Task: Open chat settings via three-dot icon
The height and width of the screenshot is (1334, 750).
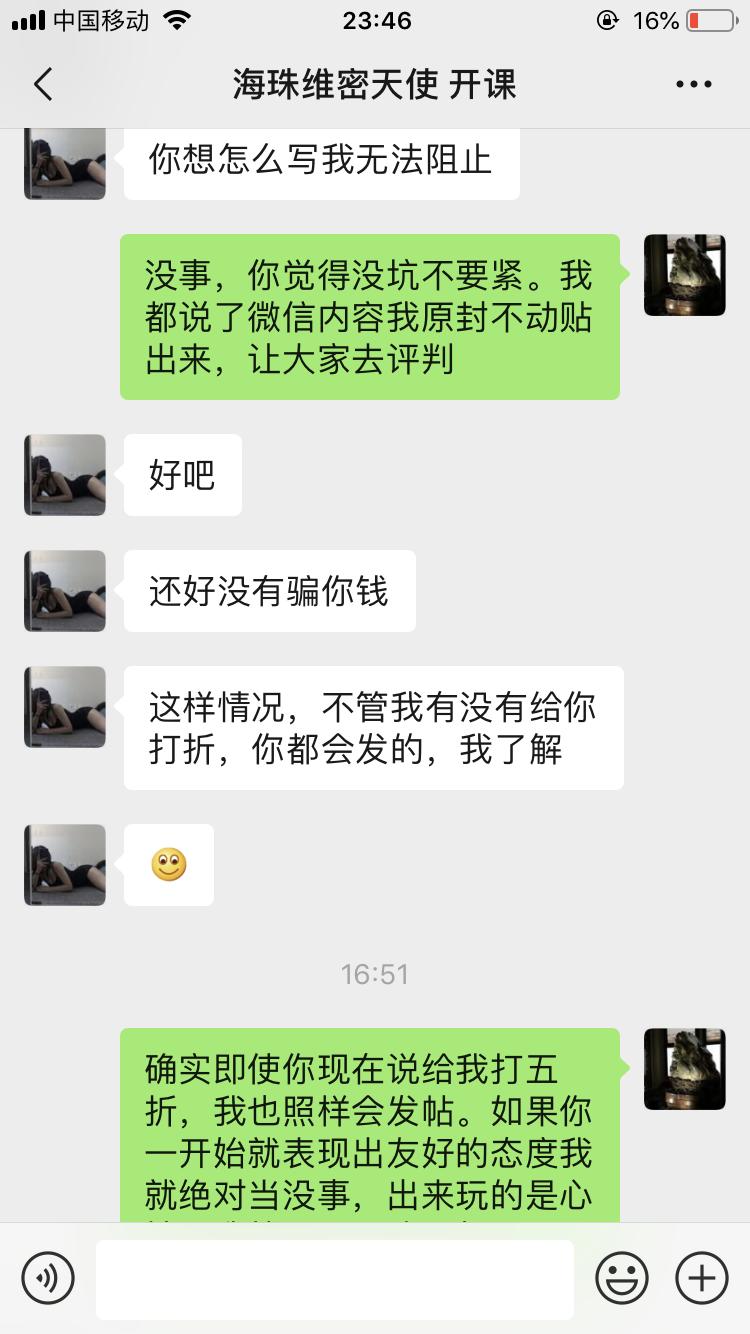Action: point(693,85)
